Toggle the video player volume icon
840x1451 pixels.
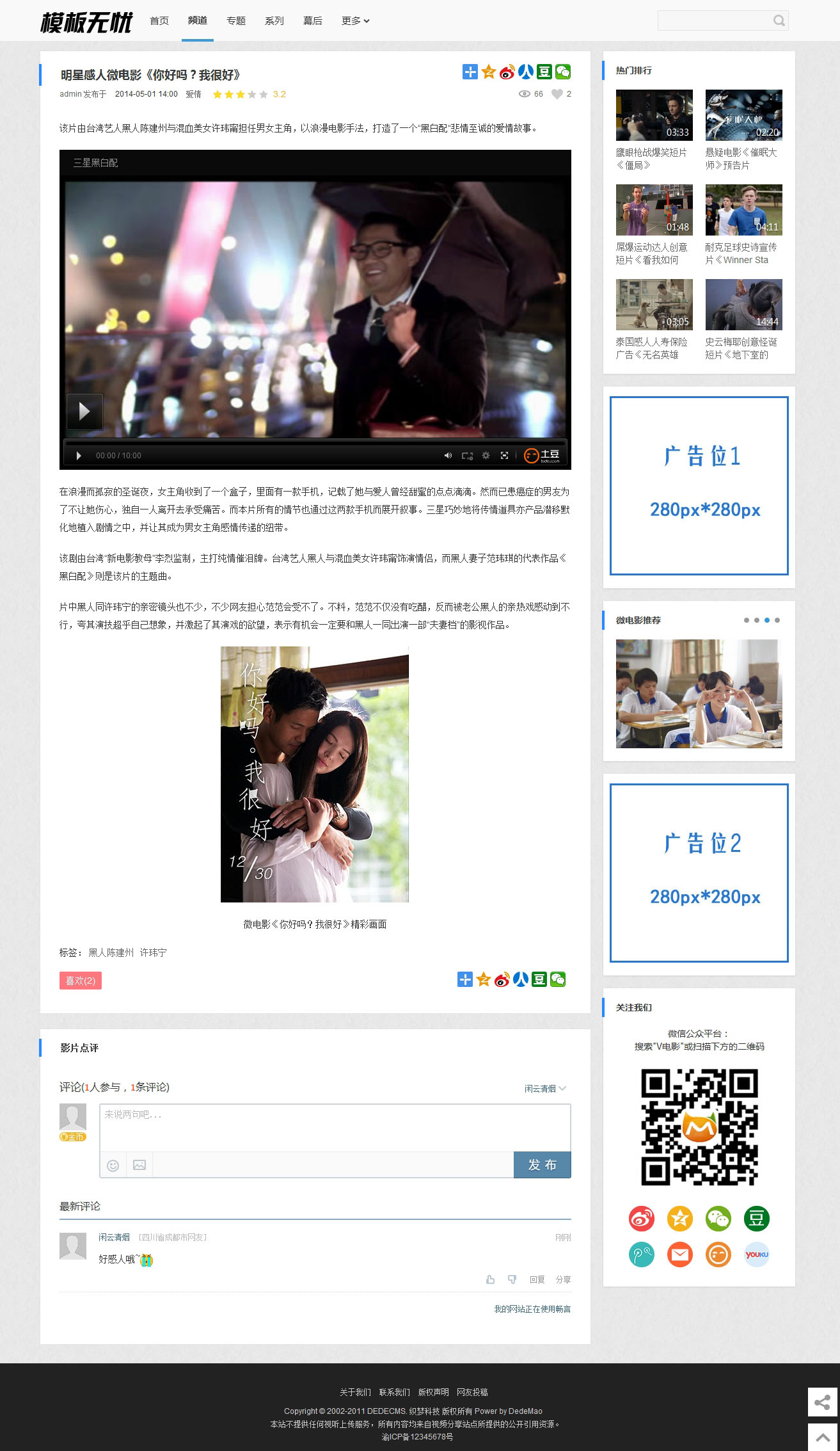pyautogui.click(x=448, y=456)
